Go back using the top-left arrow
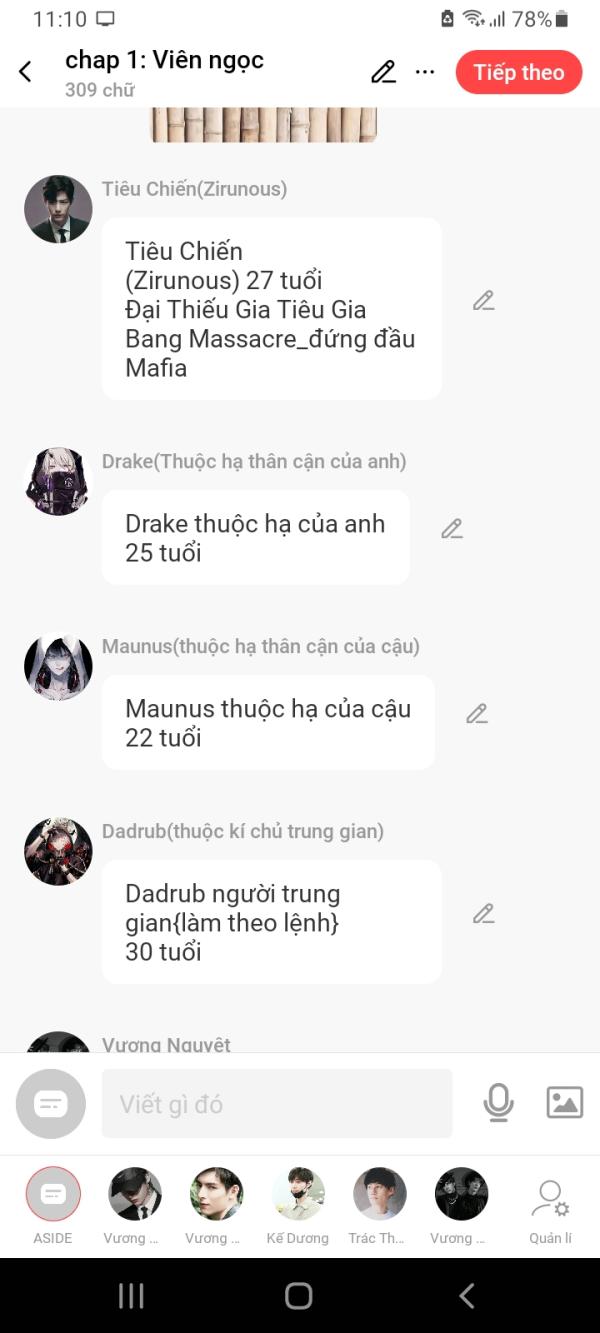600x1333 pixels. tap(25, 72)
